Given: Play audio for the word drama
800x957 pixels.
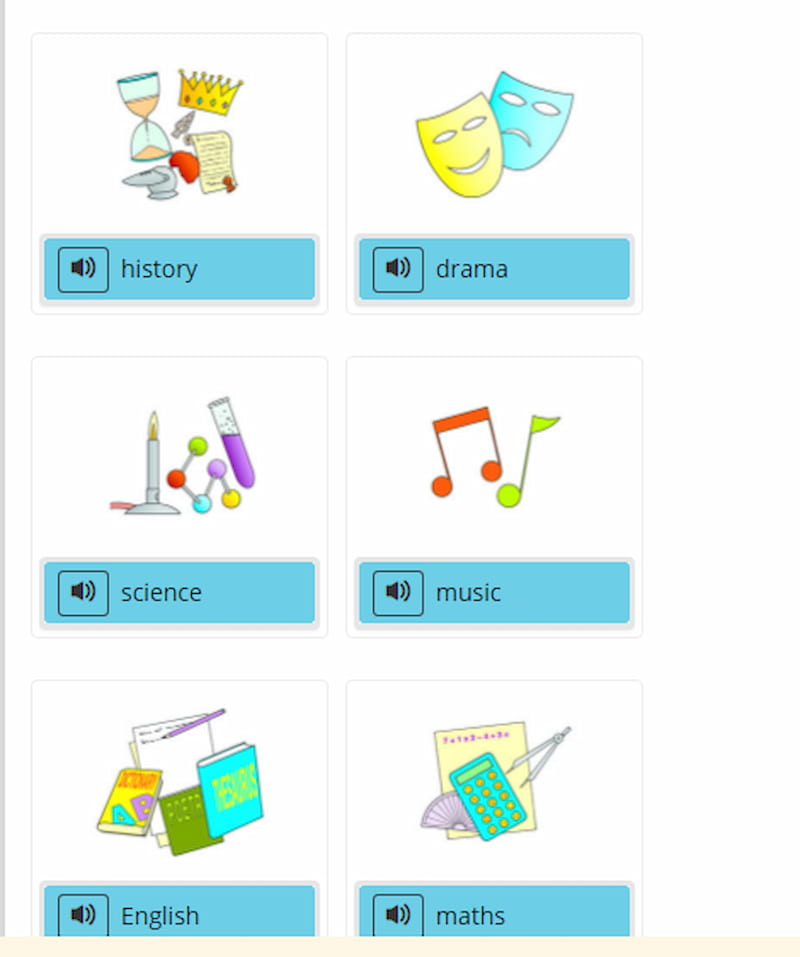Looking at the screenshot, I should coord(398,269).
